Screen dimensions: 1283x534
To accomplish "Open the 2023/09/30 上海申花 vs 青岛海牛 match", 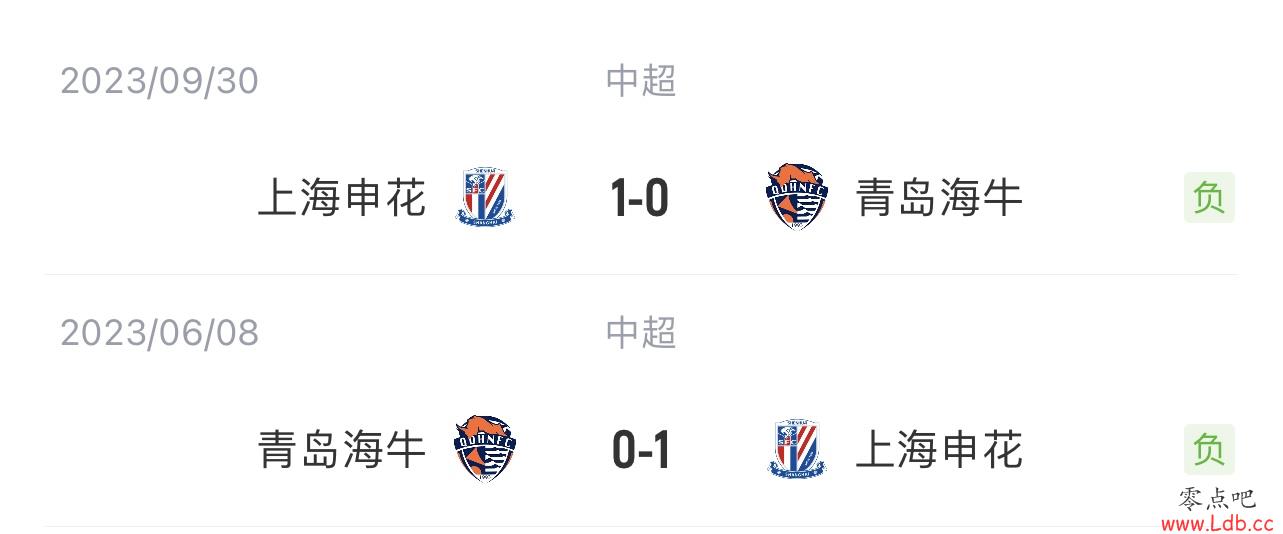I will pos(640,197).
